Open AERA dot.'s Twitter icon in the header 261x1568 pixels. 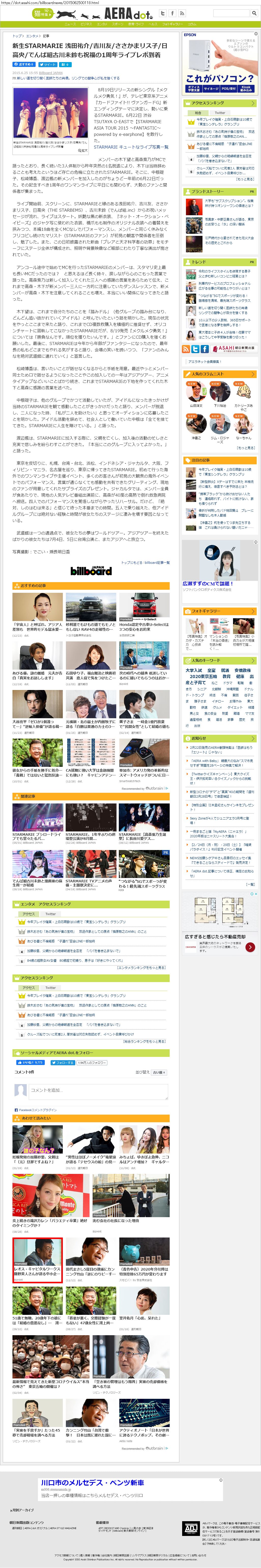(x=163, y=13)
